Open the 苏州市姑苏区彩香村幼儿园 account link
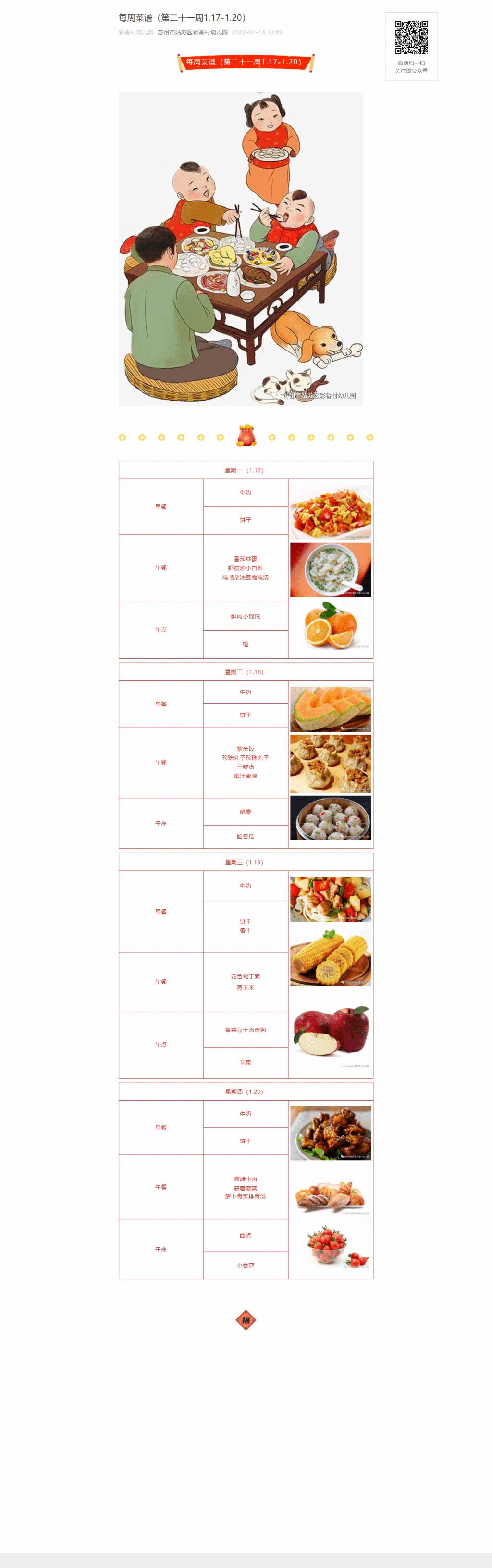Viewport: 492px width, 1568px height. (192, 32)
